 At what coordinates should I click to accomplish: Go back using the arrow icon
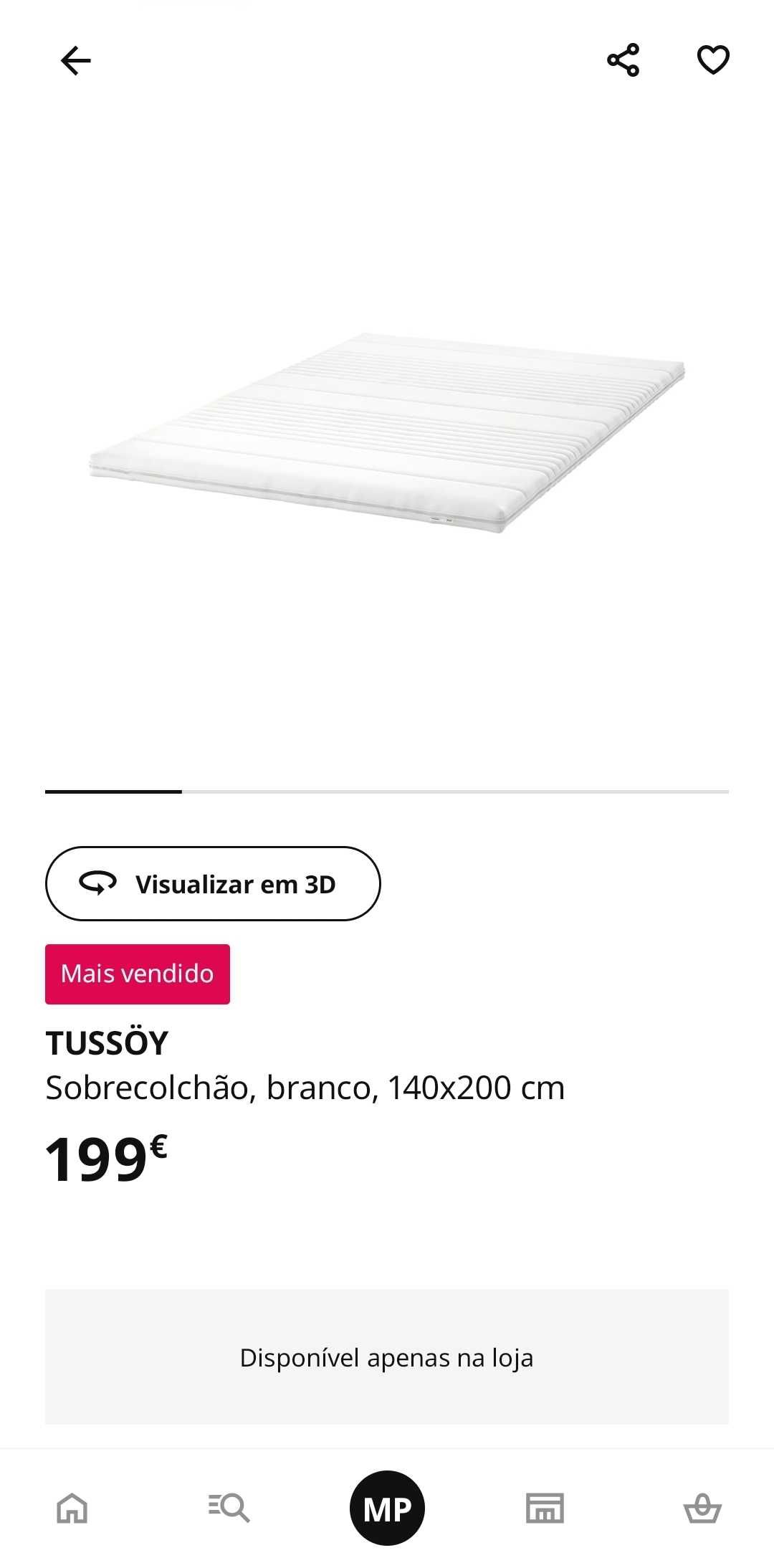pyautogui.click(x=75, y=60)
